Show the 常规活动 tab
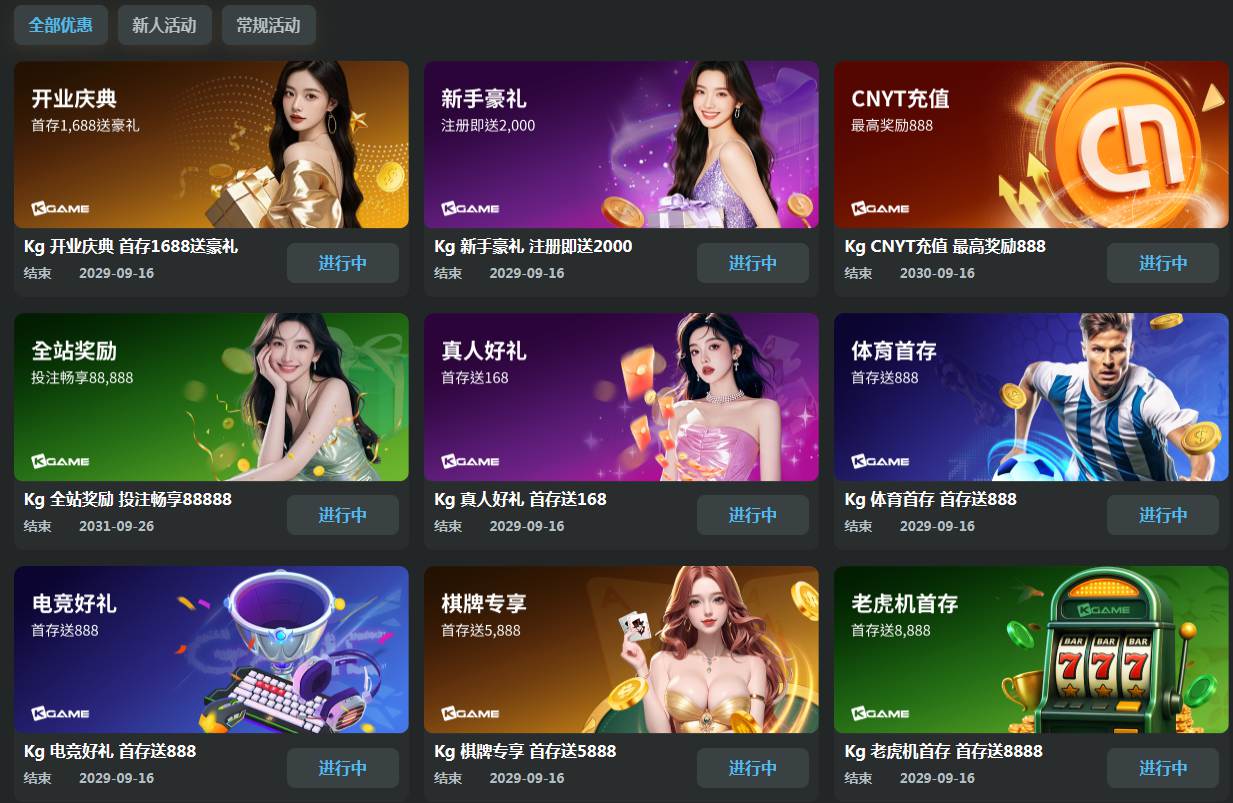 (268, 26)
